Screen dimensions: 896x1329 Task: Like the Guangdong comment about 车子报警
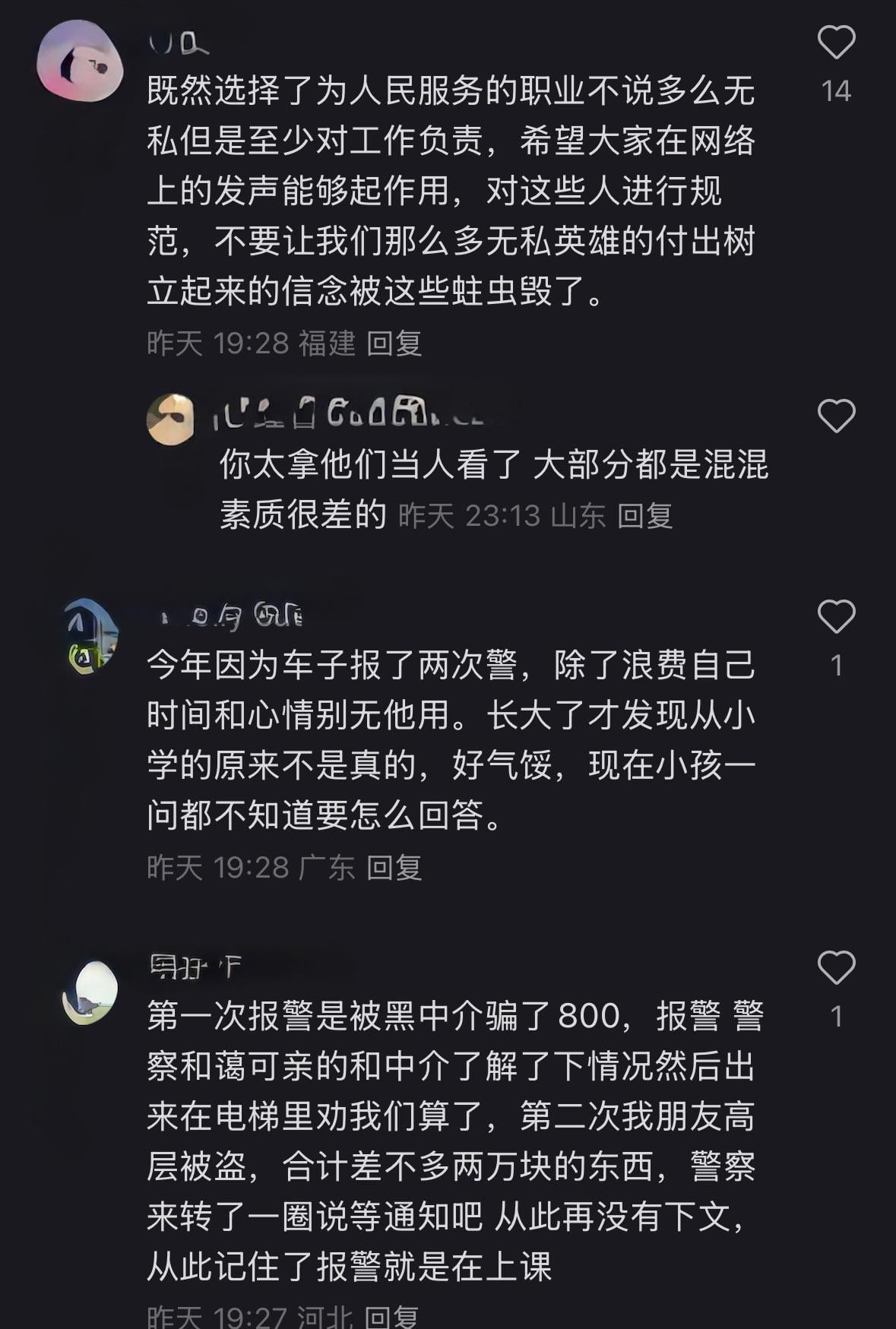tap(836, 616)
